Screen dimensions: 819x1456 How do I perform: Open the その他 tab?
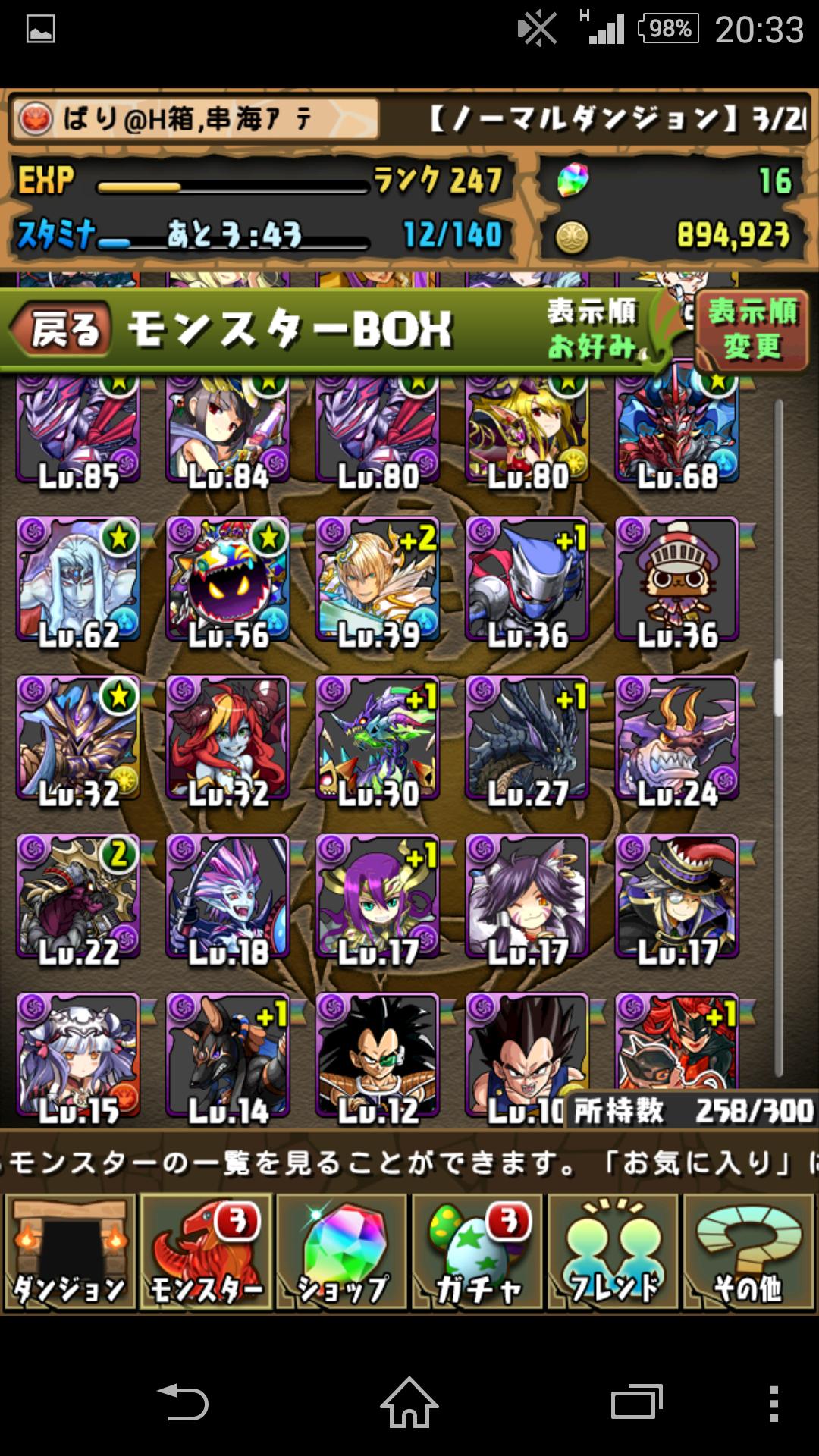pos(748,1251)
